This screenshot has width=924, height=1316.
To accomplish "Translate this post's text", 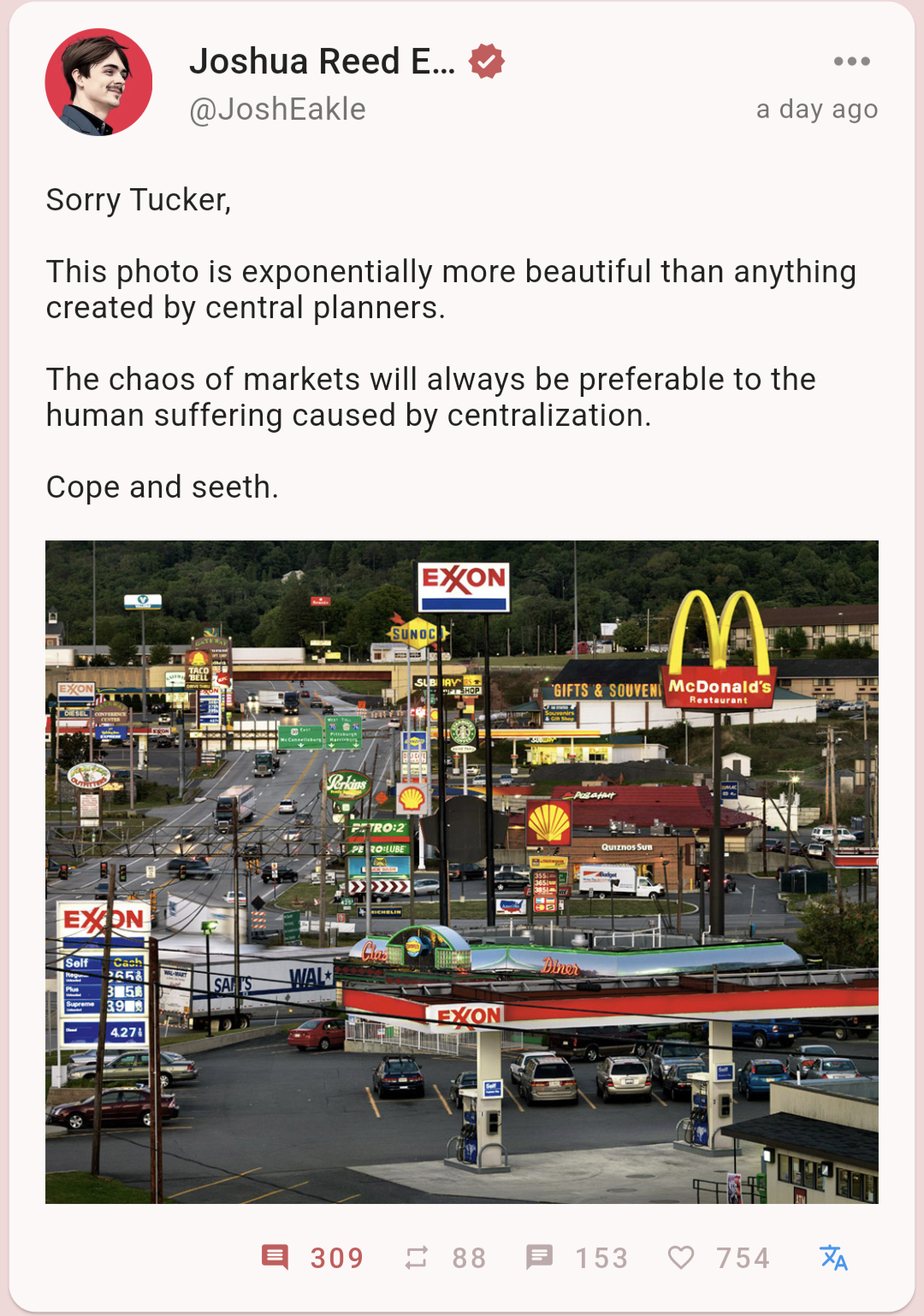I will coord(832,1257).
